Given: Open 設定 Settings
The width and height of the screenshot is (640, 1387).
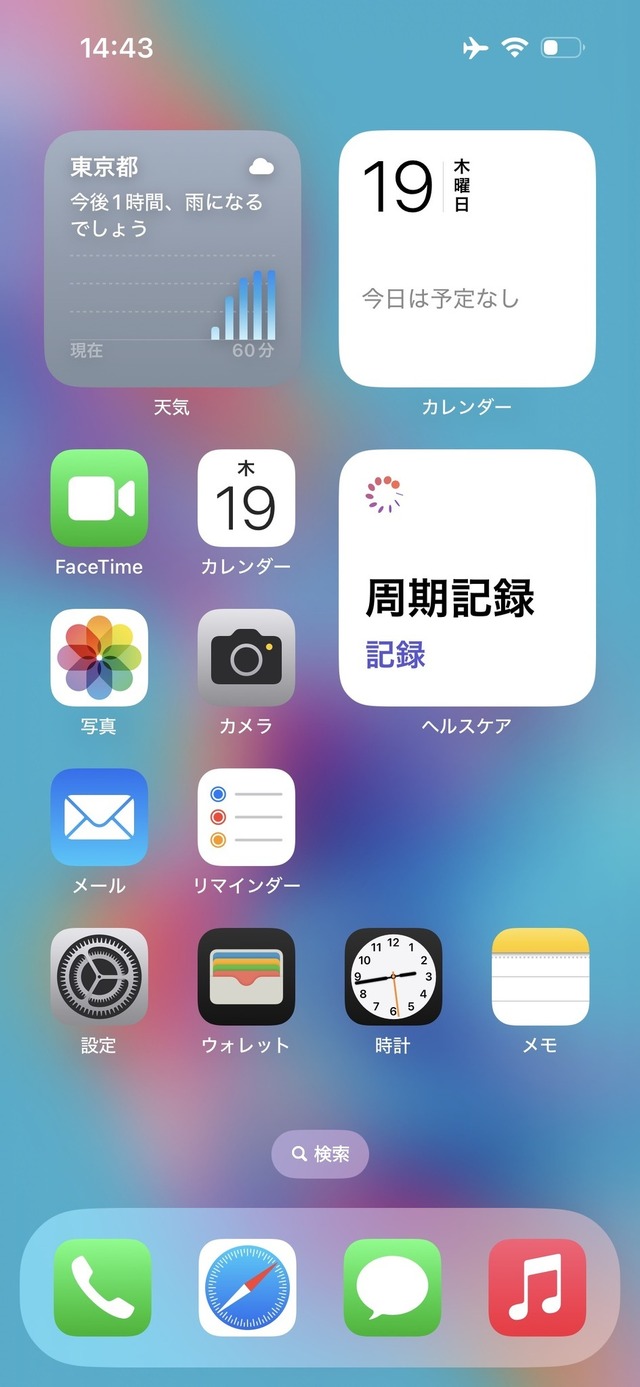Looking at the screenshot, I should pyautogui.click(x=99, y=977).
